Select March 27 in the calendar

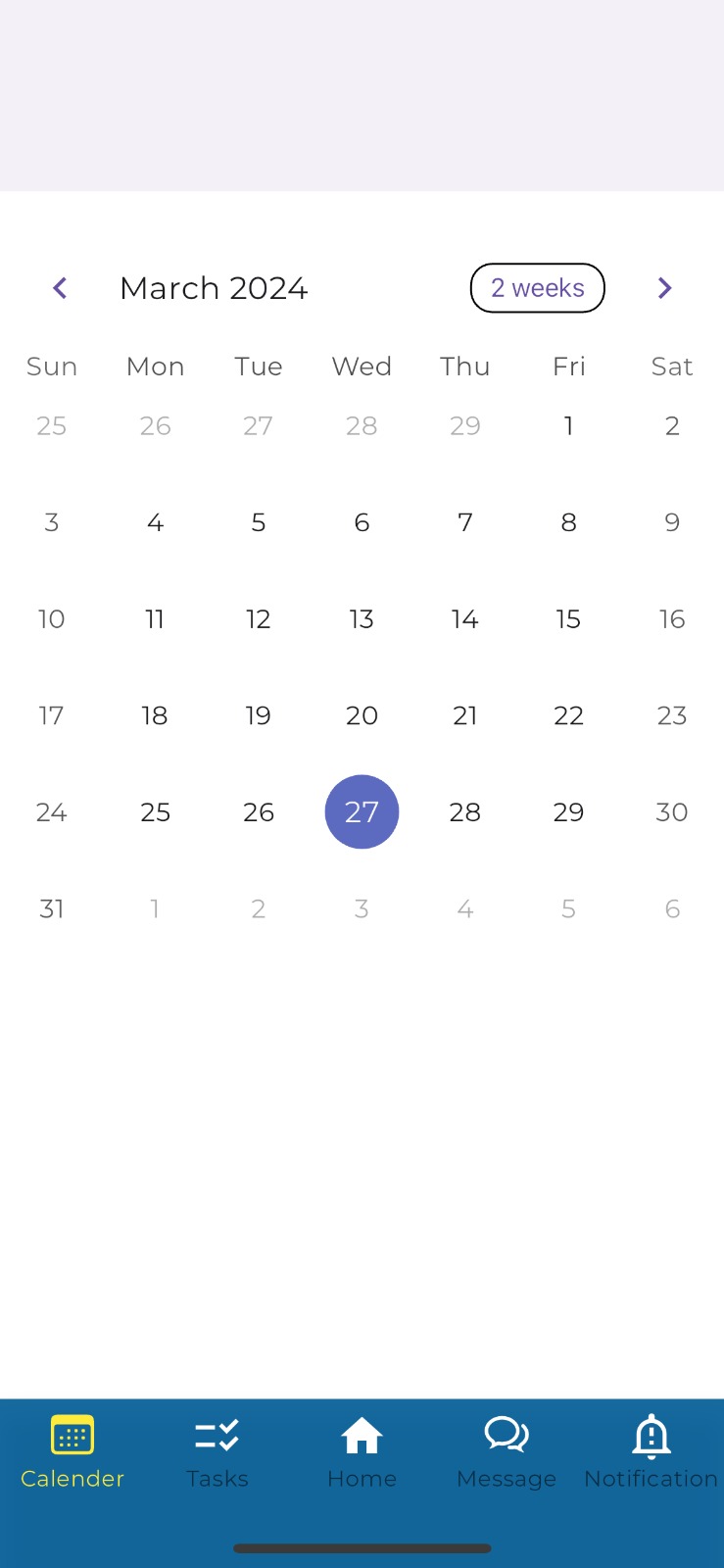tap(362, 812)
